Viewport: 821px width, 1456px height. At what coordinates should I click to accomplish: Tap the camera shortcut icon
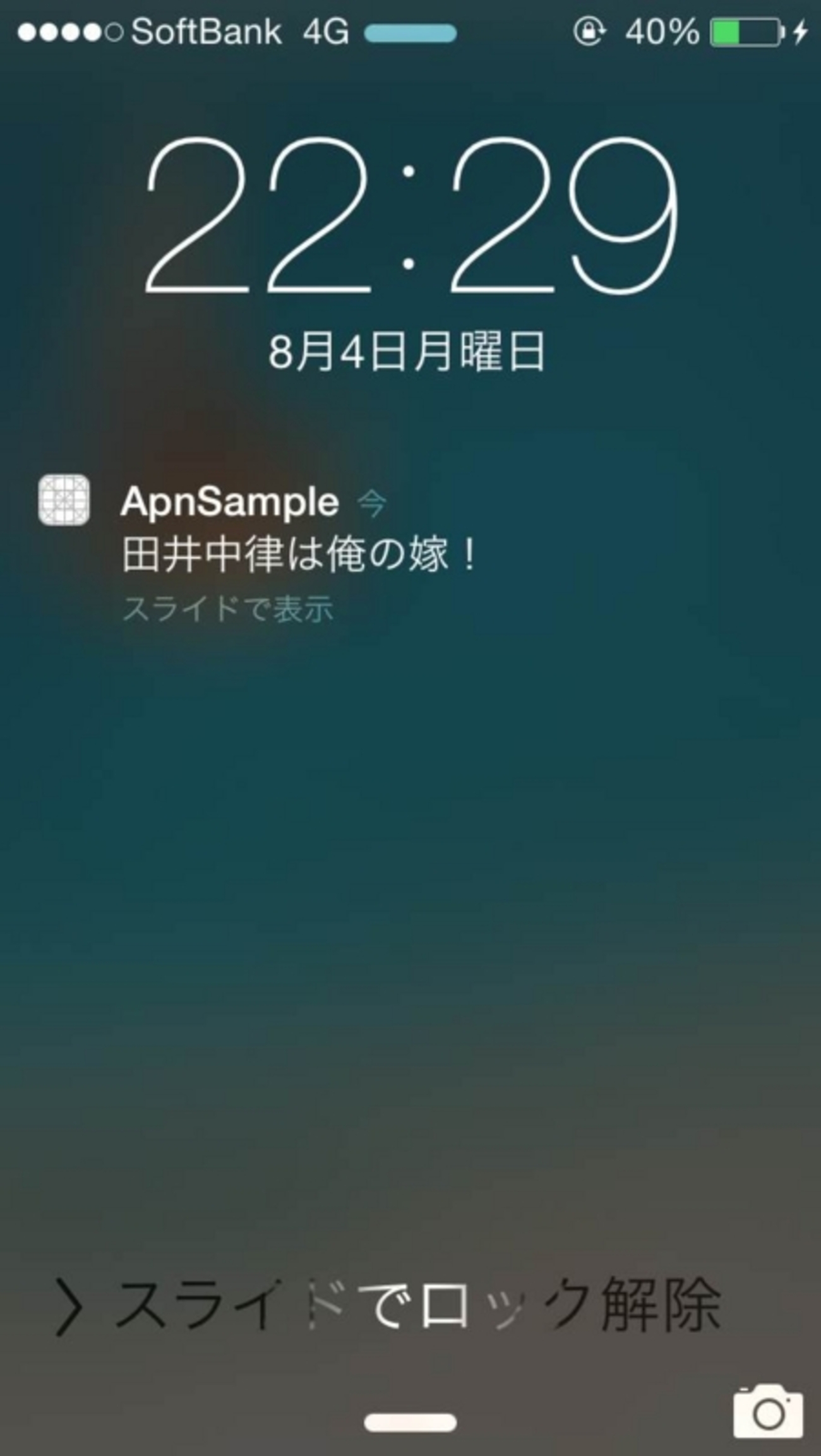coord(767,1411)
